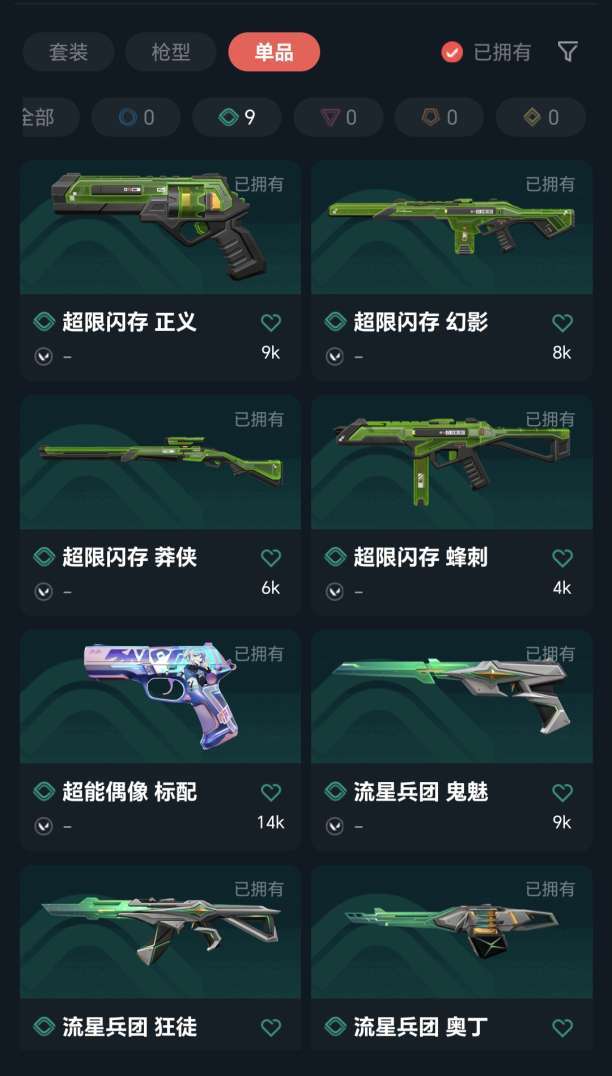Filter by the pink triangle tier chip
612x1076 pixels.
338,118
